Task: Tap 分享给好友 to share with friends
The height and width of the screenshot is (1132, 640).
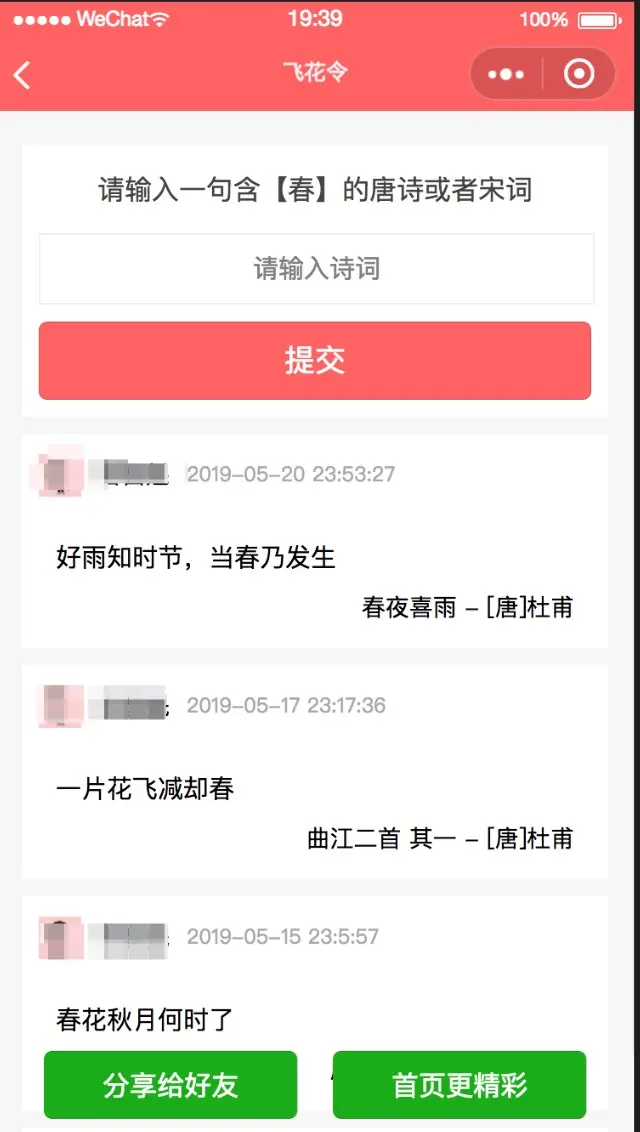Action: coord(171,1085)
